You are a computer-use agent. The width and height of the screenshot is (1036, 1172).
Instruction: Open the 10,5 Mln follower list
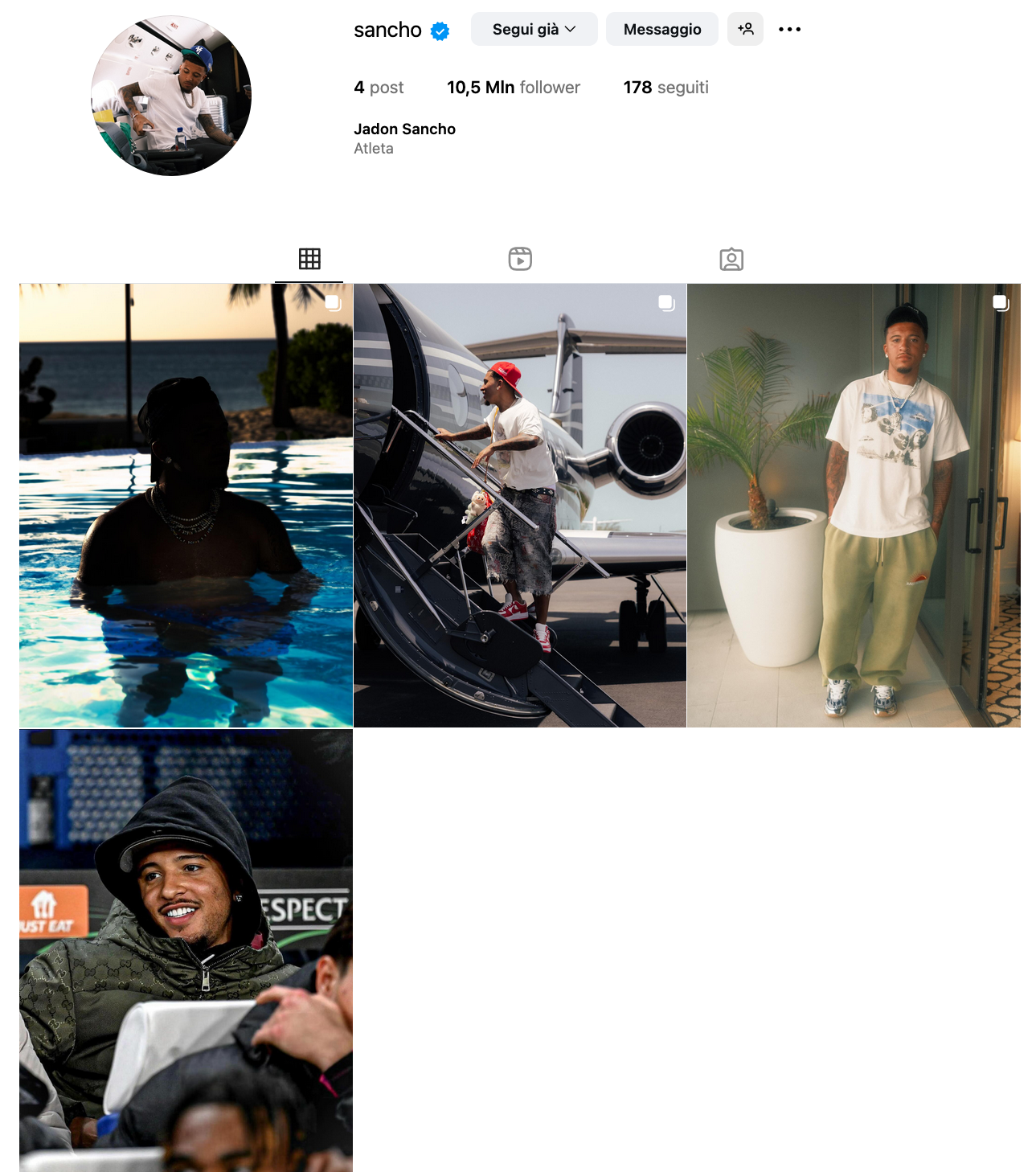pos(513,87)
